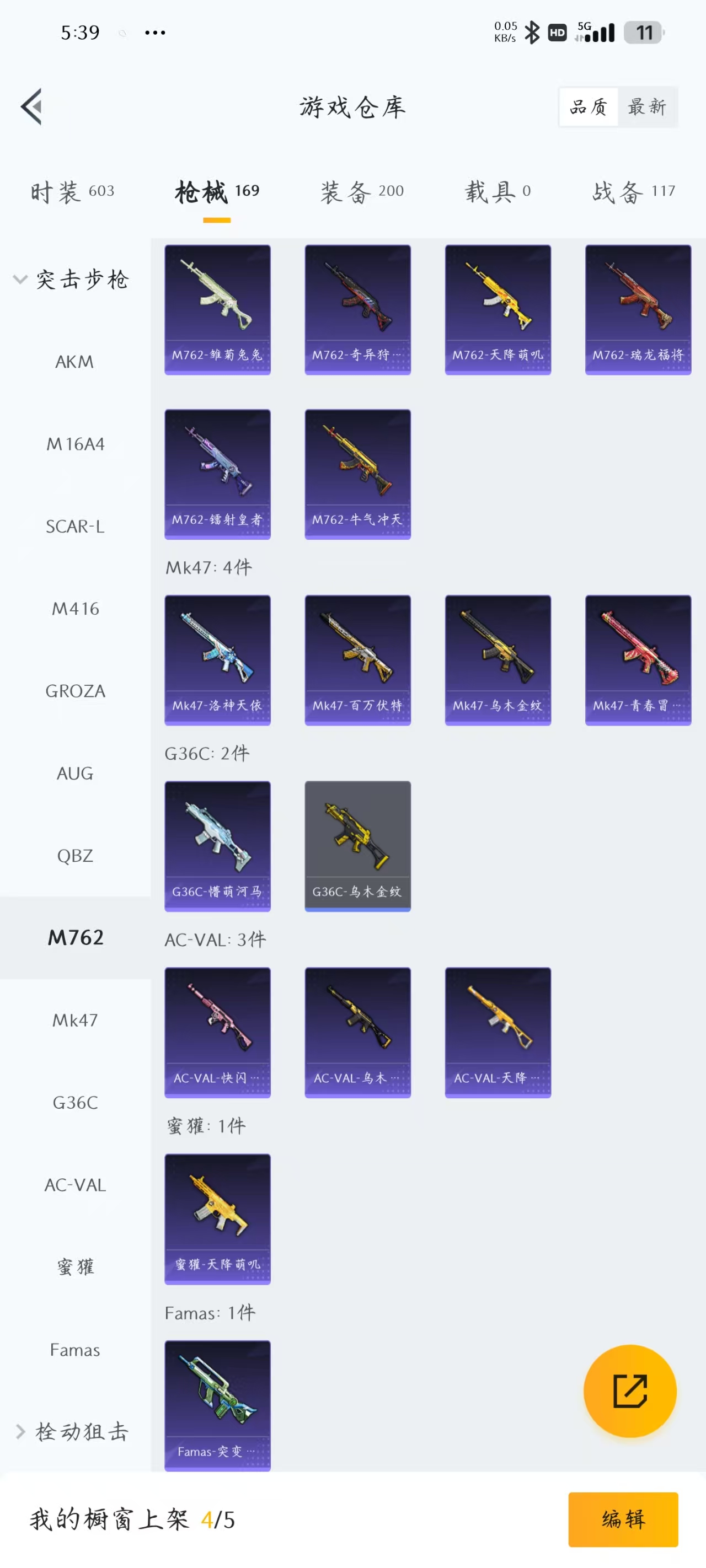Open the 载具 tab
Screen dimensions: 706x1568
(498, 192)
